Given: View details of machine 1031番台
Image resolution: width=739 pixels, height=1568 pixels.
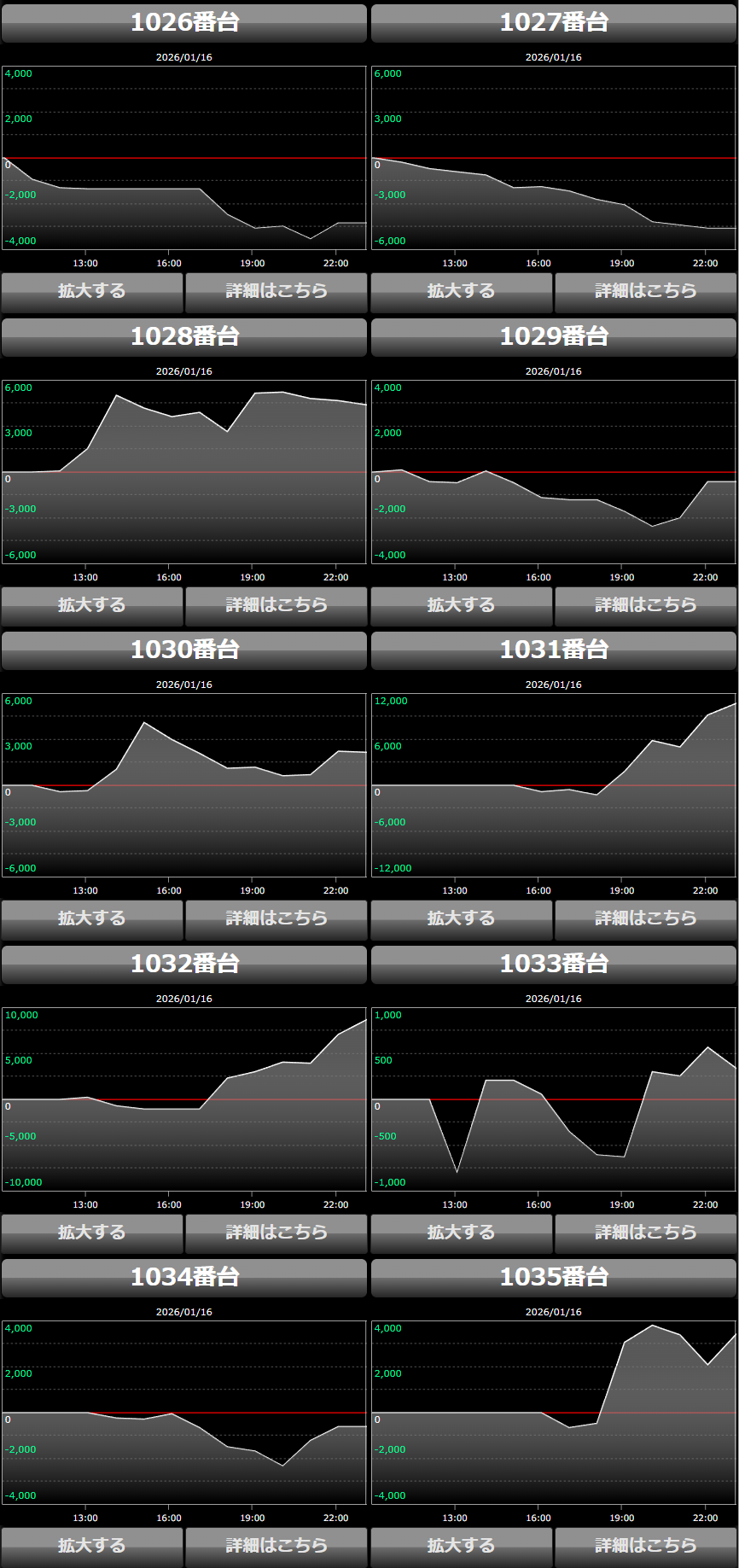Looking at the screenshot, I should [645, 919].
